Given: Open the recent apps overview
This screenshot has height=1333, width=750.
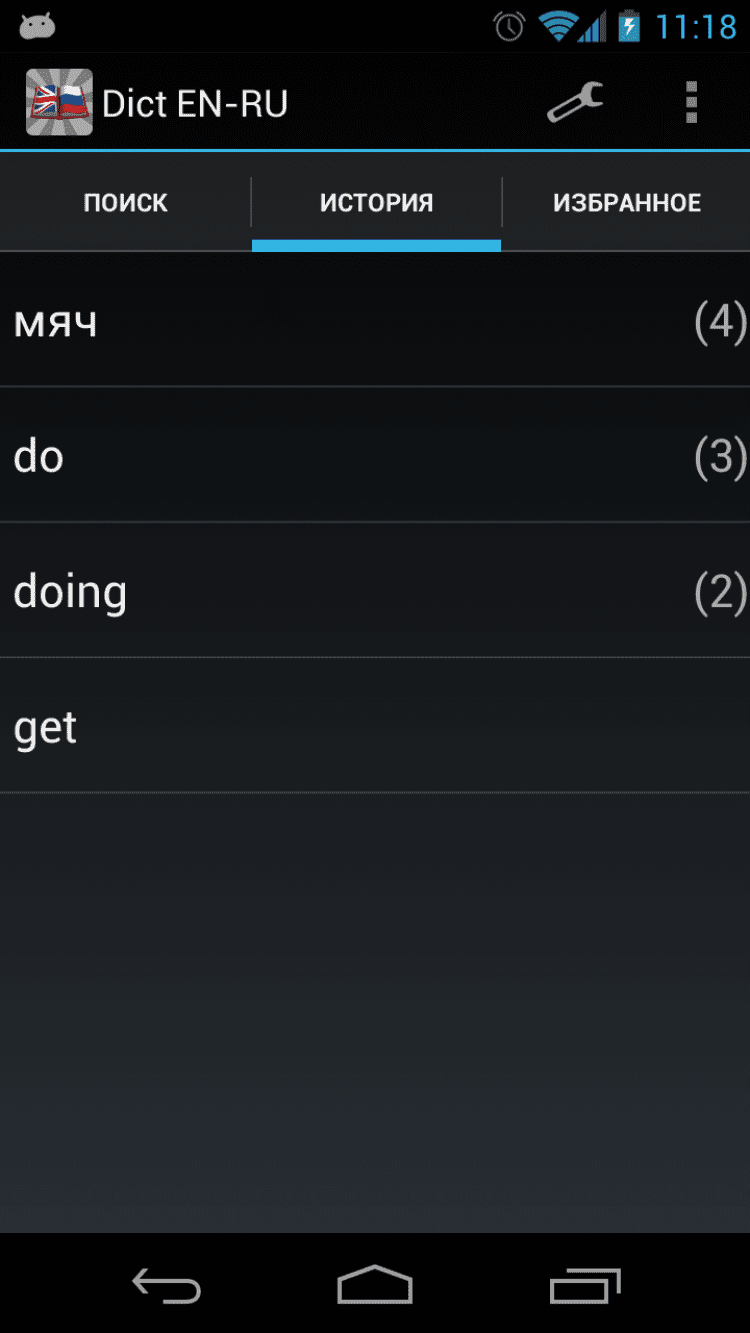Looking at the screenshot, I should coord(584,1285).
